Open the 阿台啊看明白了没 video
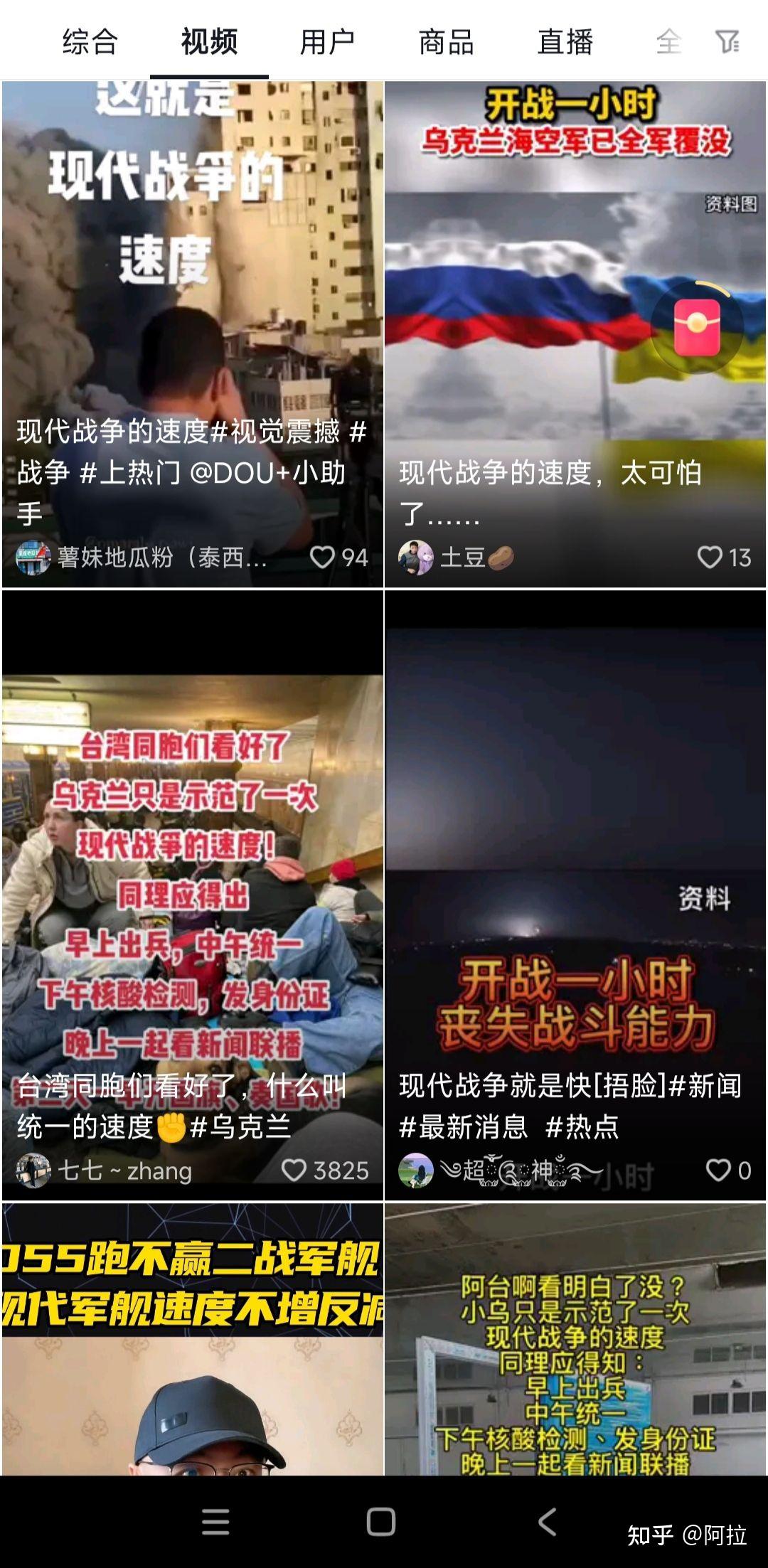Screen dimensions: 768x1568 pos(575,1339)
